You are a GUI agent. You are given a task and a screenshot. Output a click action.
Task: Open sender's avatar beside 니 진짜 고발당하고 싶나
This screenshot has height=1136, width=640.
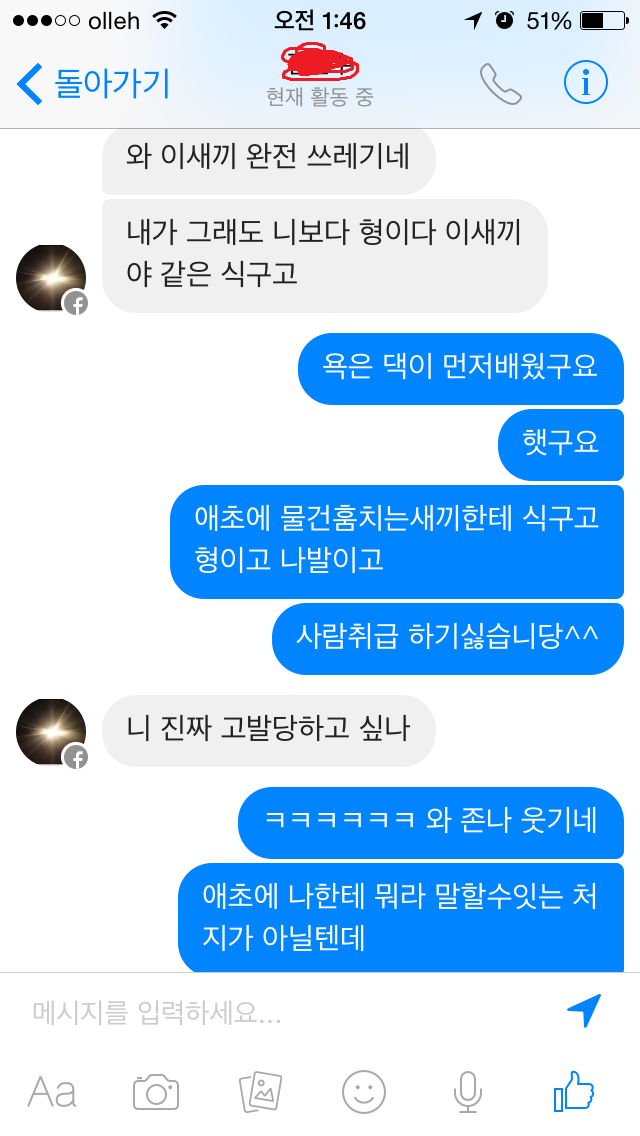pos(51,732)
